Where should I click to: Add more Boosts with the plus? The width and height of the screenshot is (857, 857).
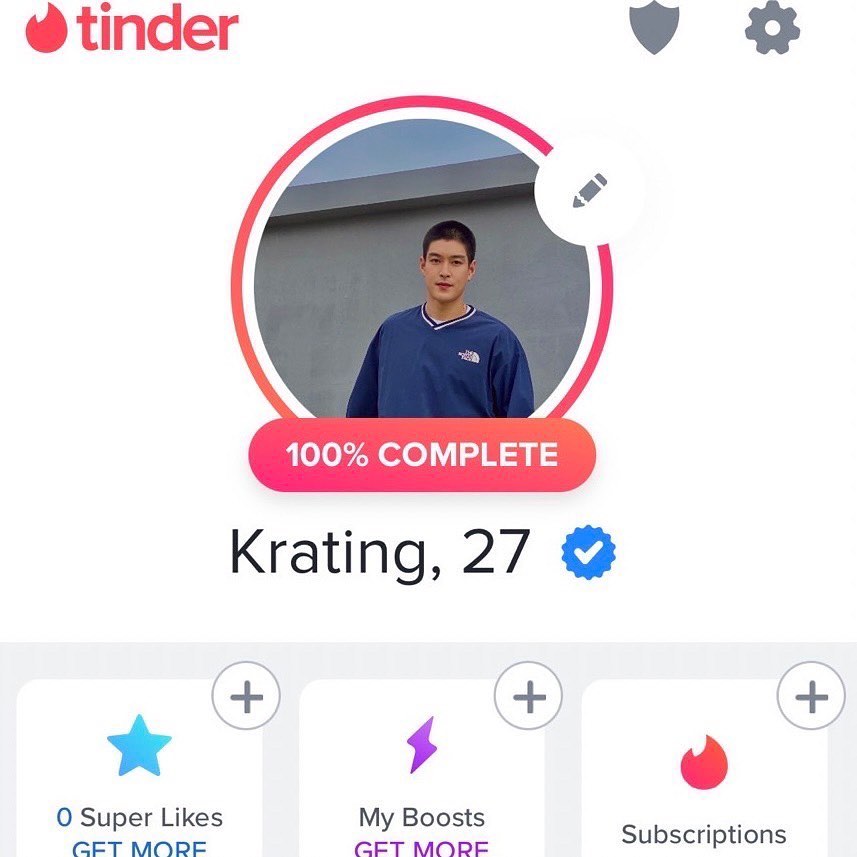pyautogui.click(x=529, y=696)
